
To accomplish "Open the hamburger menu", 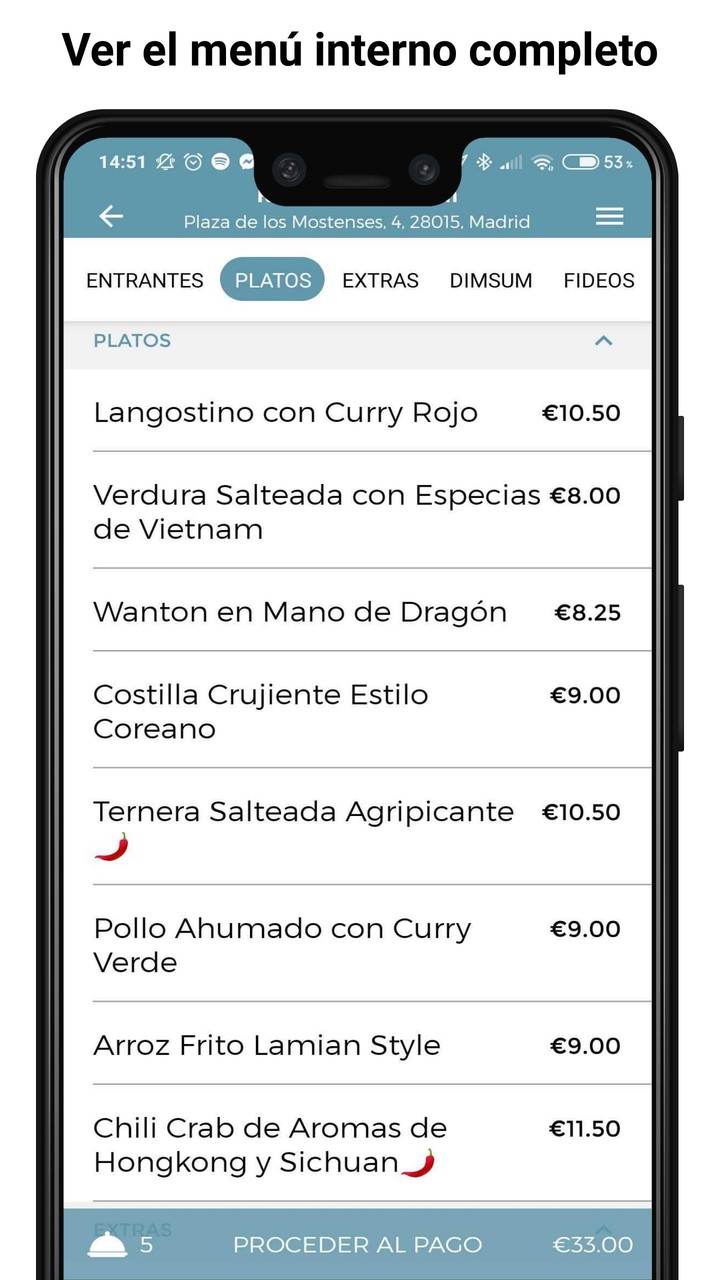I will coord(610,216).
